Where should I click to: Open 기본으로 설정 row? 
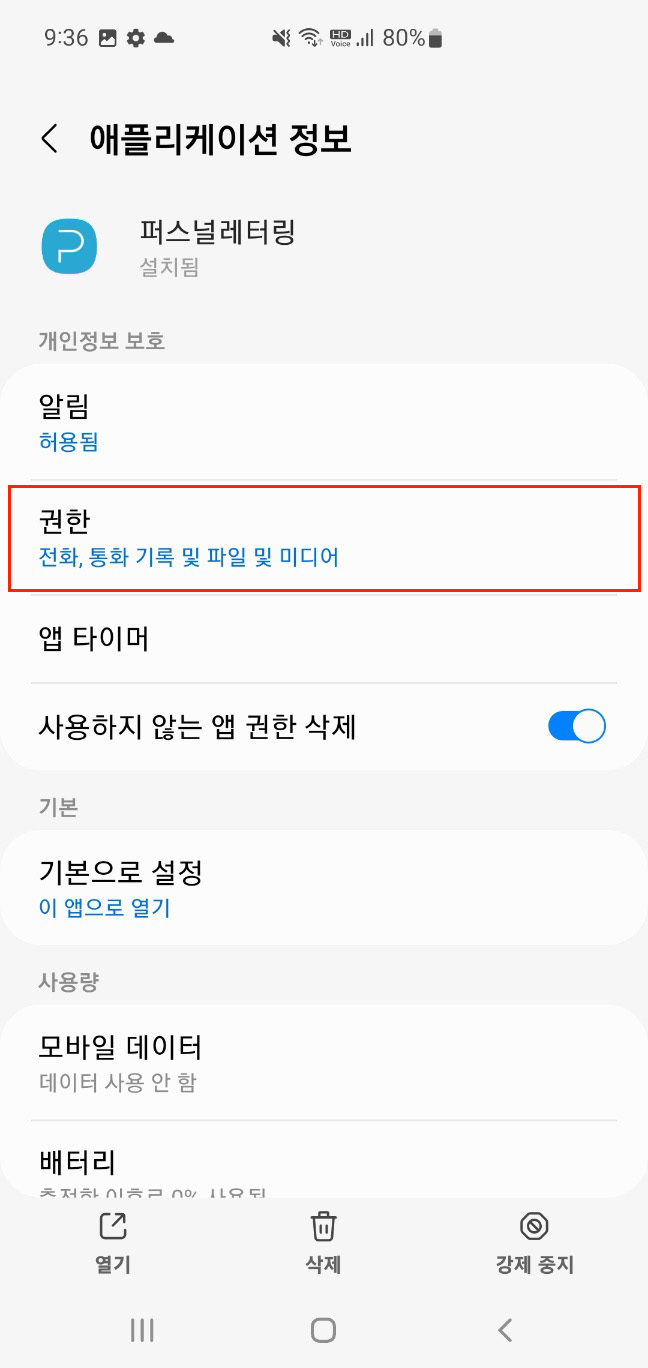point(324,887)
